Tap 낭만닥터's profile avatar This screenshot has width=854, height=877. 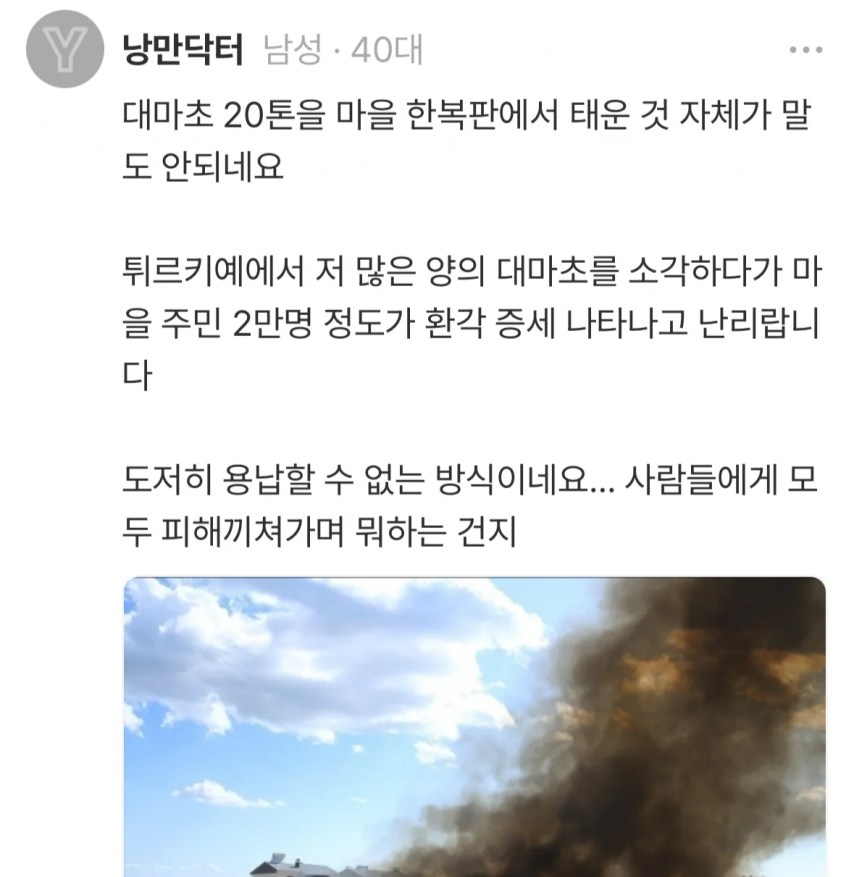click(64, 50)
